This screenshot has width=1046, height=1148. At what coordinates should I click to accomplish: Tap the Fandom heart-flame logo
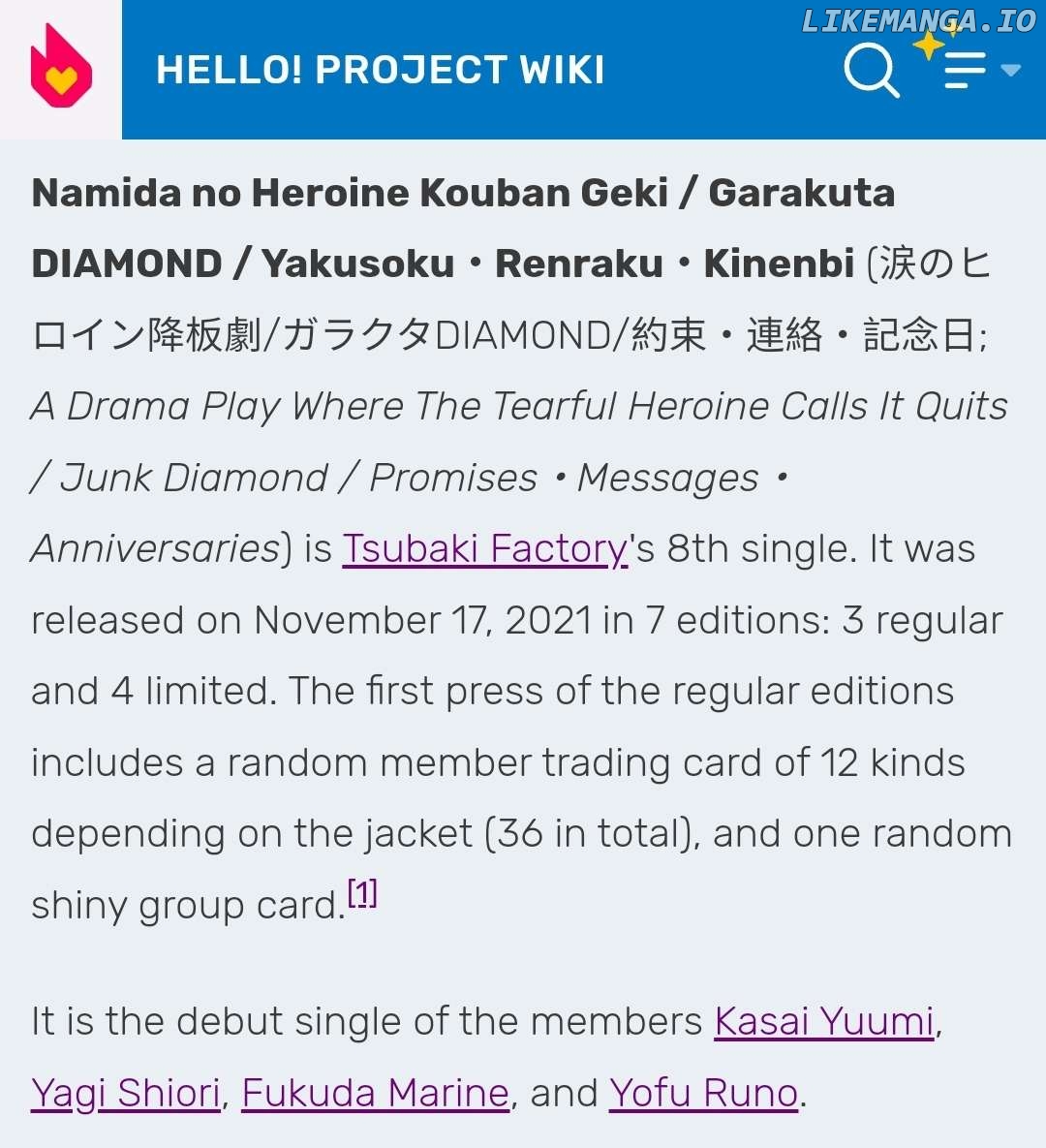tap(60, 68)
